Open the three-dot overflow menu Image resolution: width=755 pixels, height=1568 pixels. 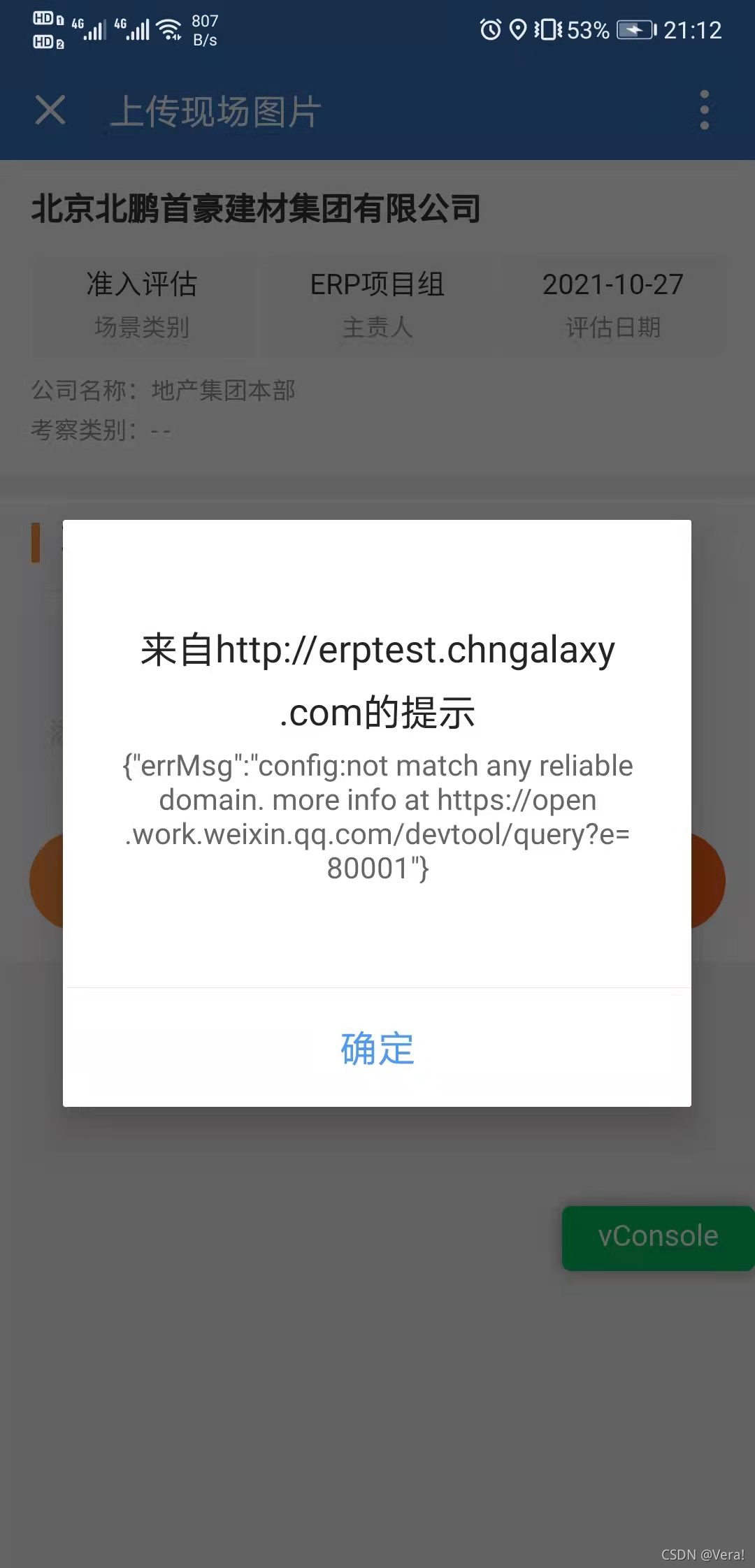(x=704, y=109)
